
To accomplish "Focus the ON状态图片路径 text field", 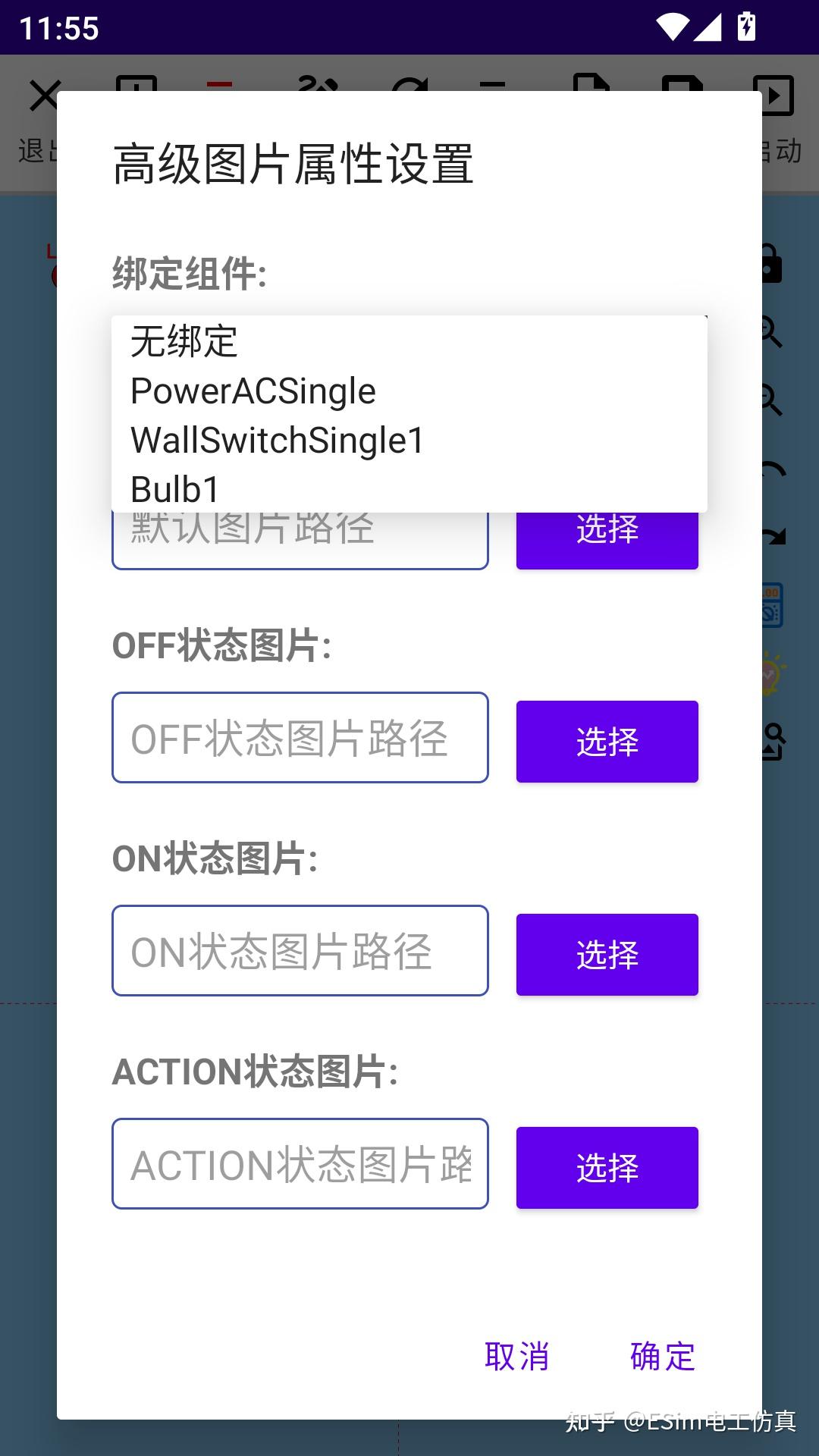I will click(300, 951).
